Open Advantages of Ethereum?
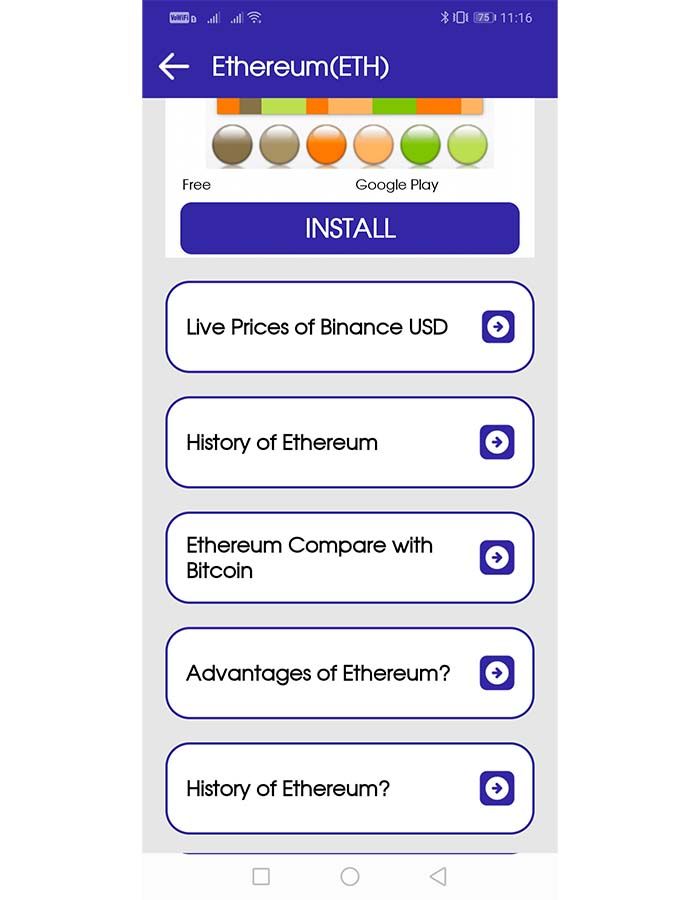 coord(349,673)
